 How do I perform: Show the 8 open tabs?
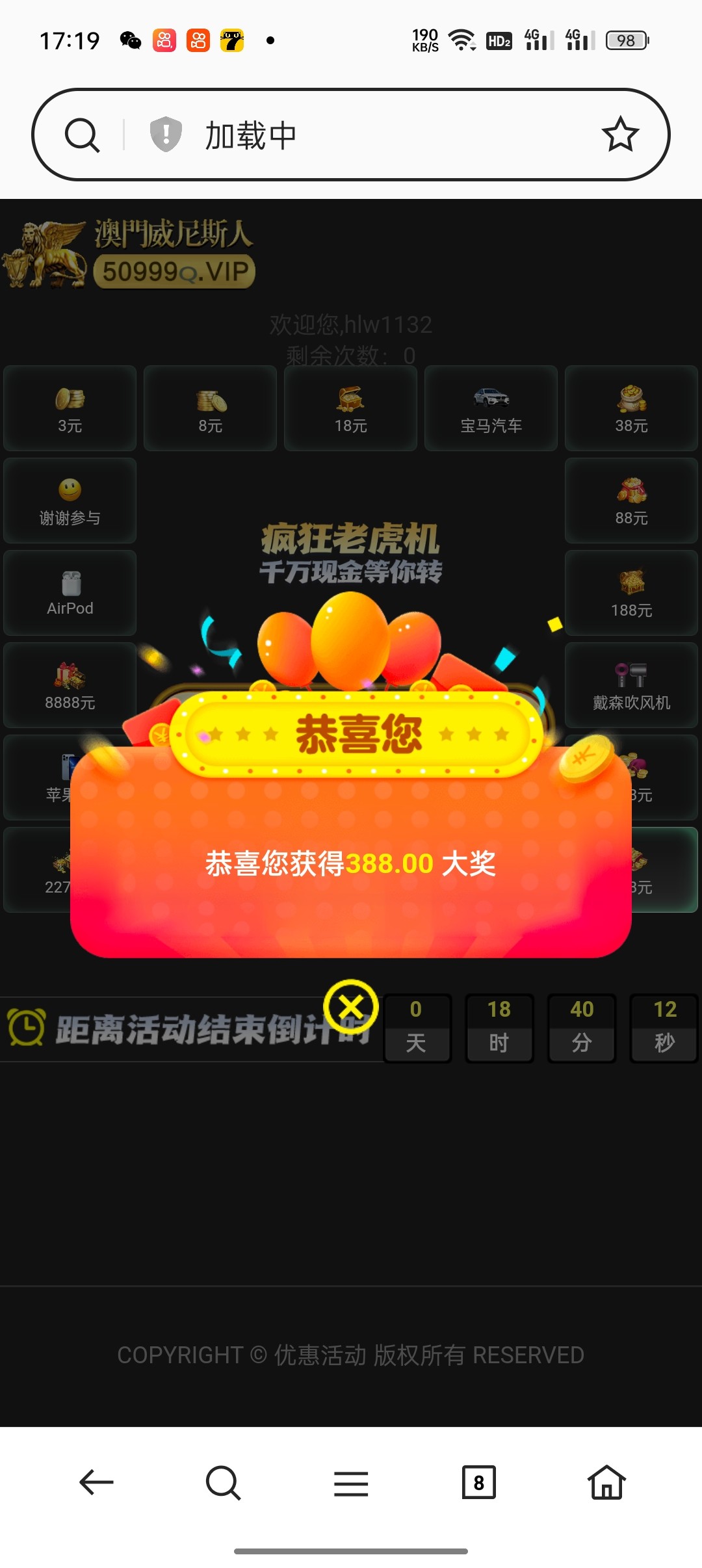(479, 1482)
